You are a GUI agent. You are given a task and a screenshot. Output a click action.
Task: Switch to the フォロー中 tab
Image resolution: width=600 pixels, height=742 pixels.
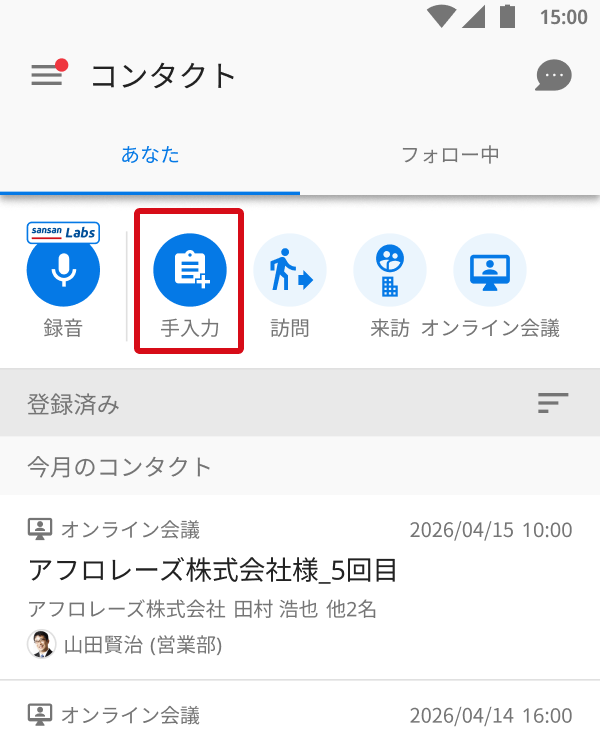click(450, 155)
